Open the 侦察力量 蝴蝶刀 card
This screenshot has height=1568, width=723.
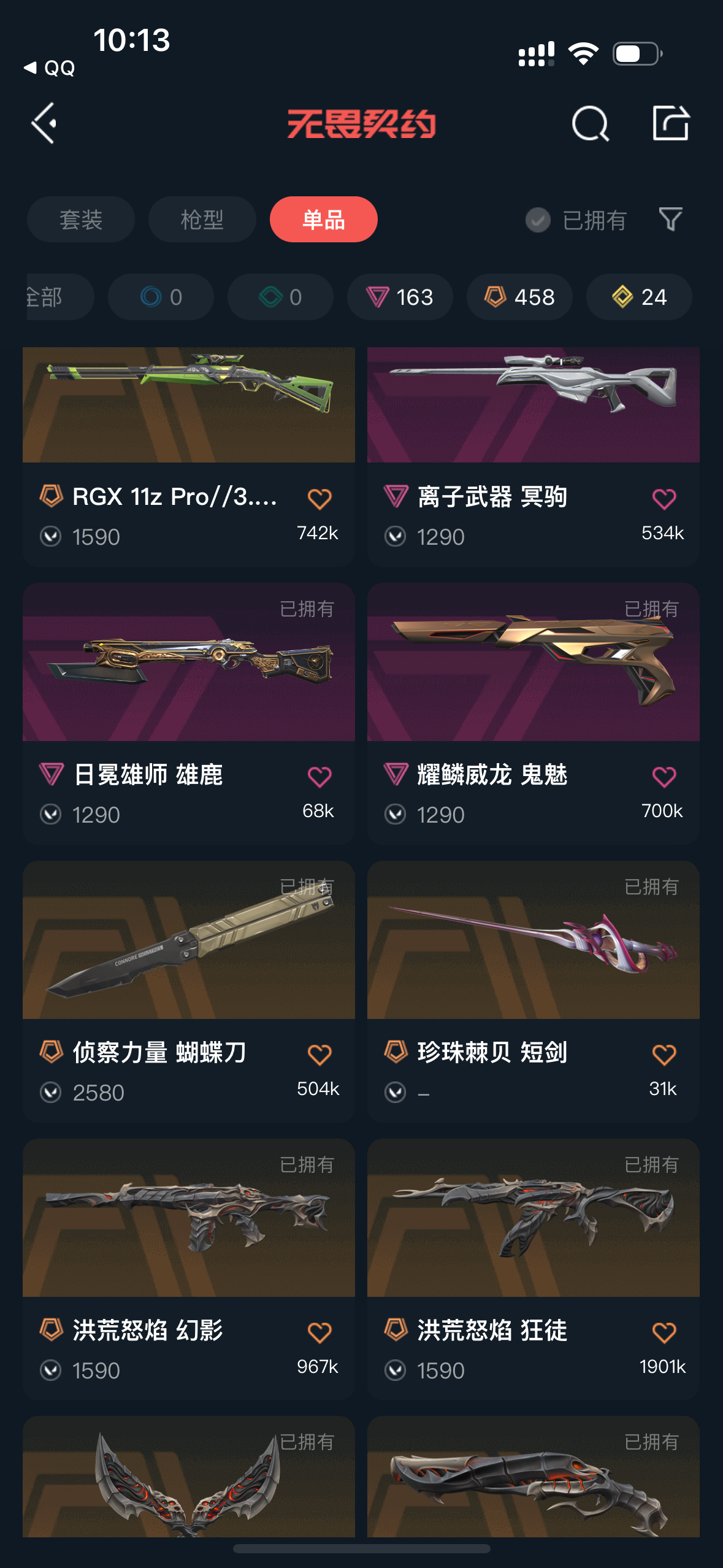click(x=189, y=991)
